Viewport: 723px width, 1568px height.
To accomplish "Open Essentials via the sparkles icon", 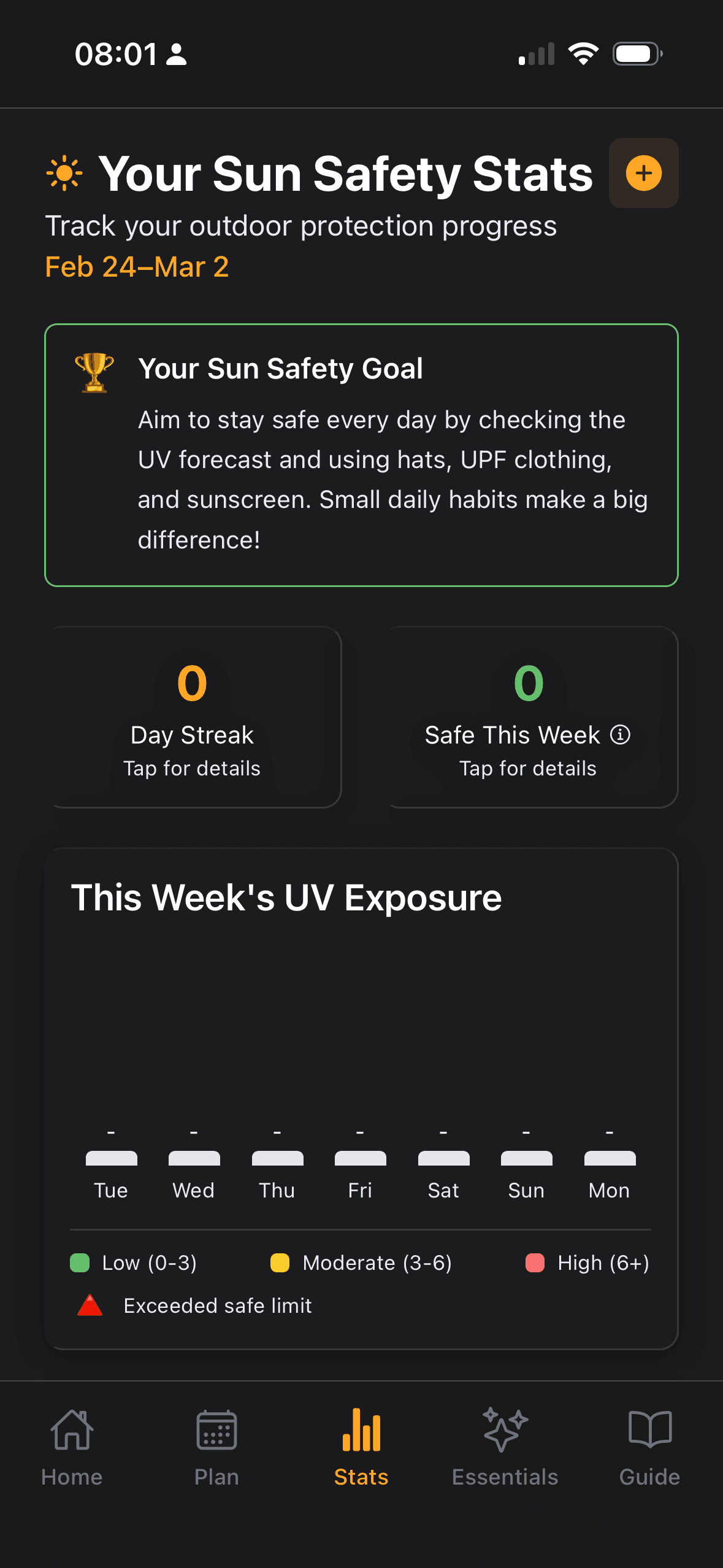I will click(x=505, y=1431).
